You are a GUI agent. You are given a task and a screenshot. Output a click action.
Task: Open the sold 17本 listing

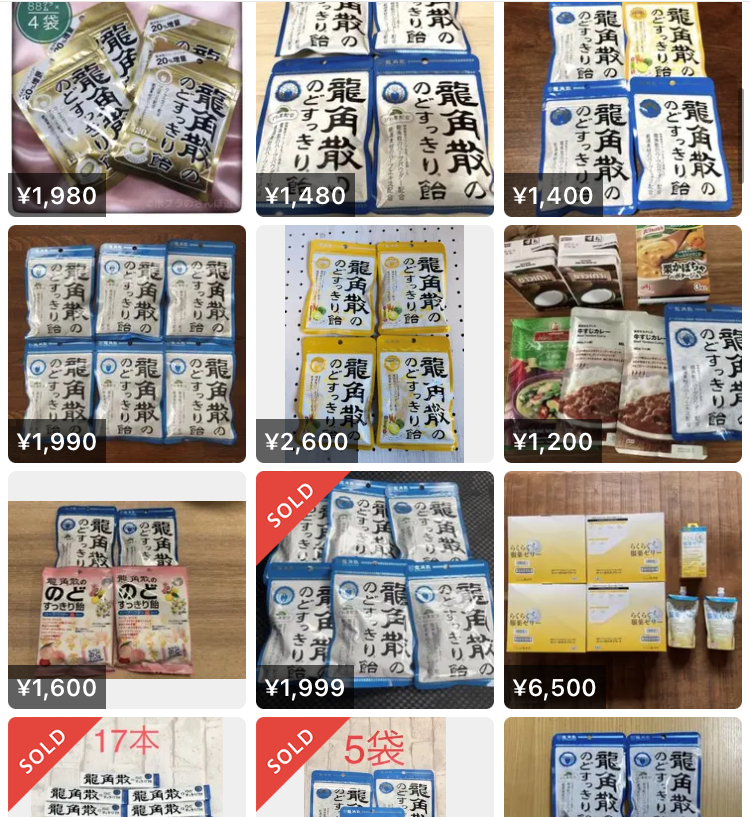click(126, 770)
